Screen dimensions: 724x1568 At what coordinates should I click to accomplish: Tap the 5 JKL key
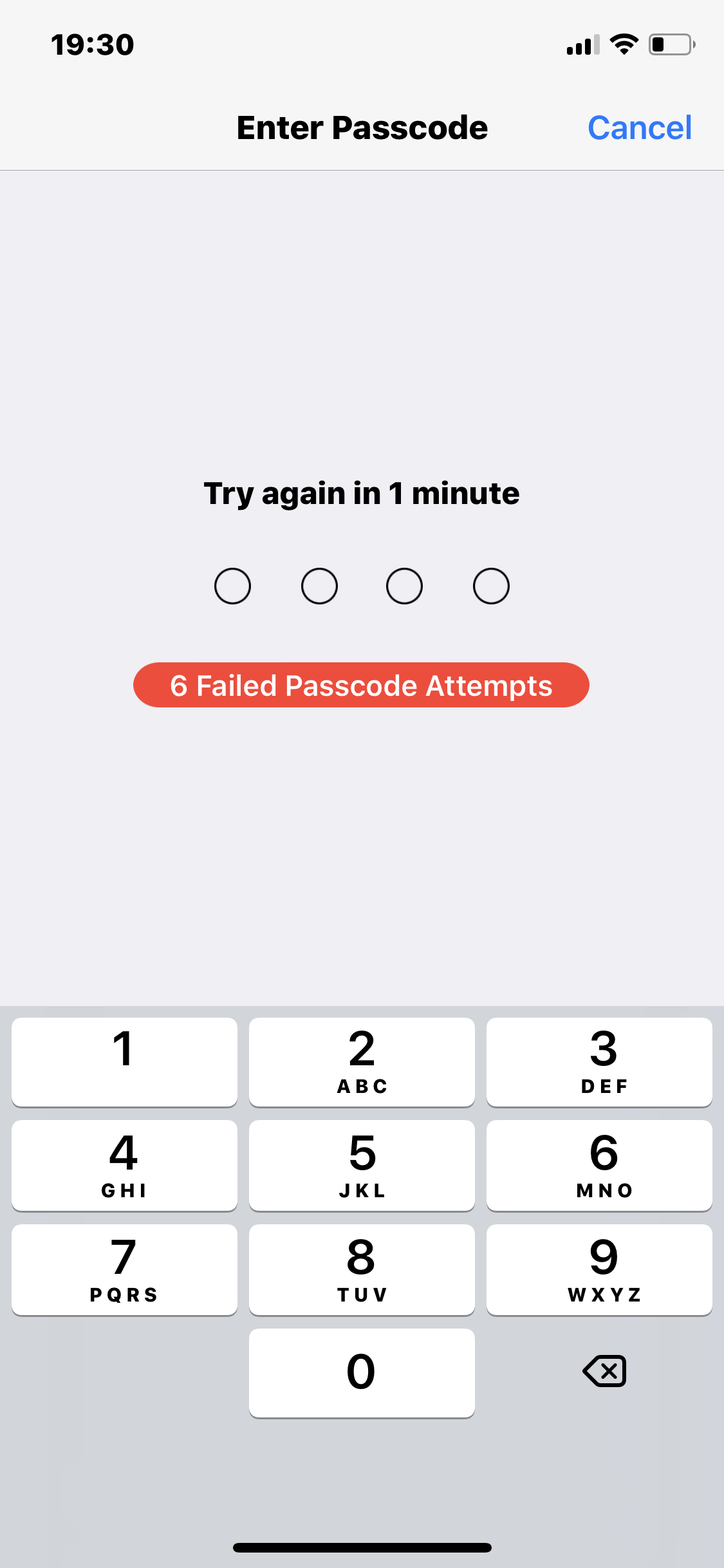362,1166
